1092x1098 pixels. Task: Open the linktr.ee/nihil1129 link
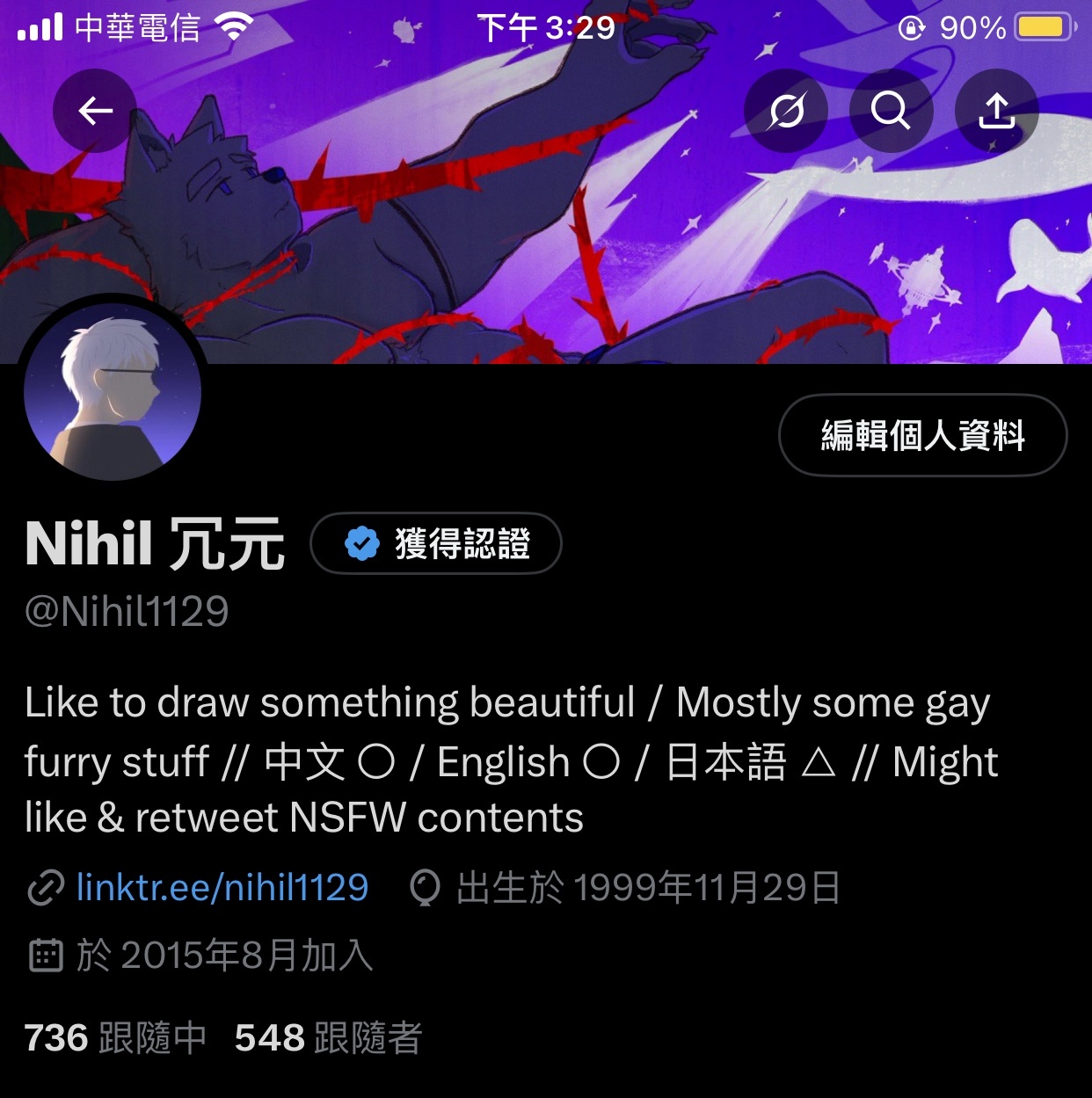[222, 887]
